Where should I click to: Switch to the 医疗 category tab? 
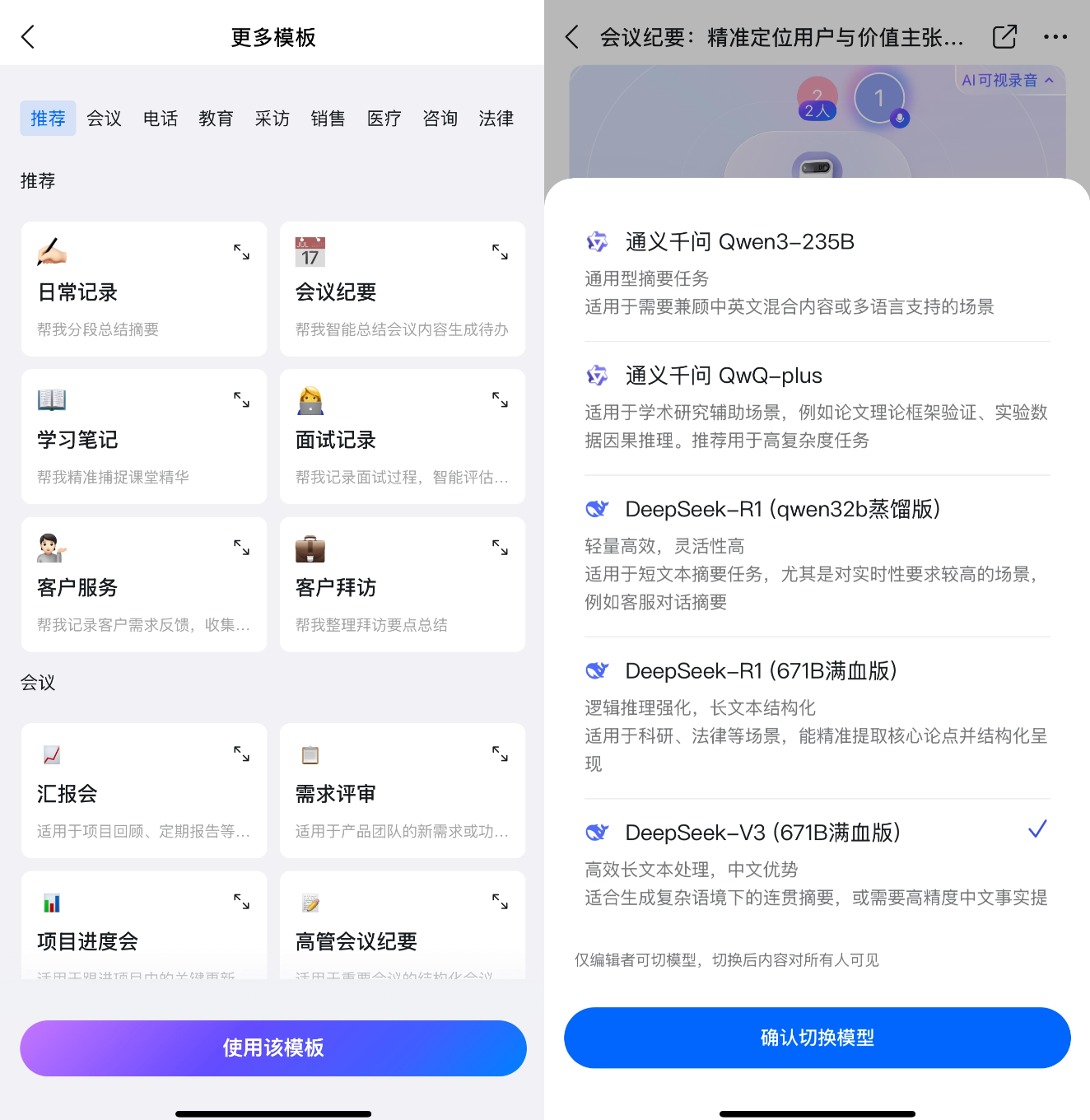(x=384, y=118)
